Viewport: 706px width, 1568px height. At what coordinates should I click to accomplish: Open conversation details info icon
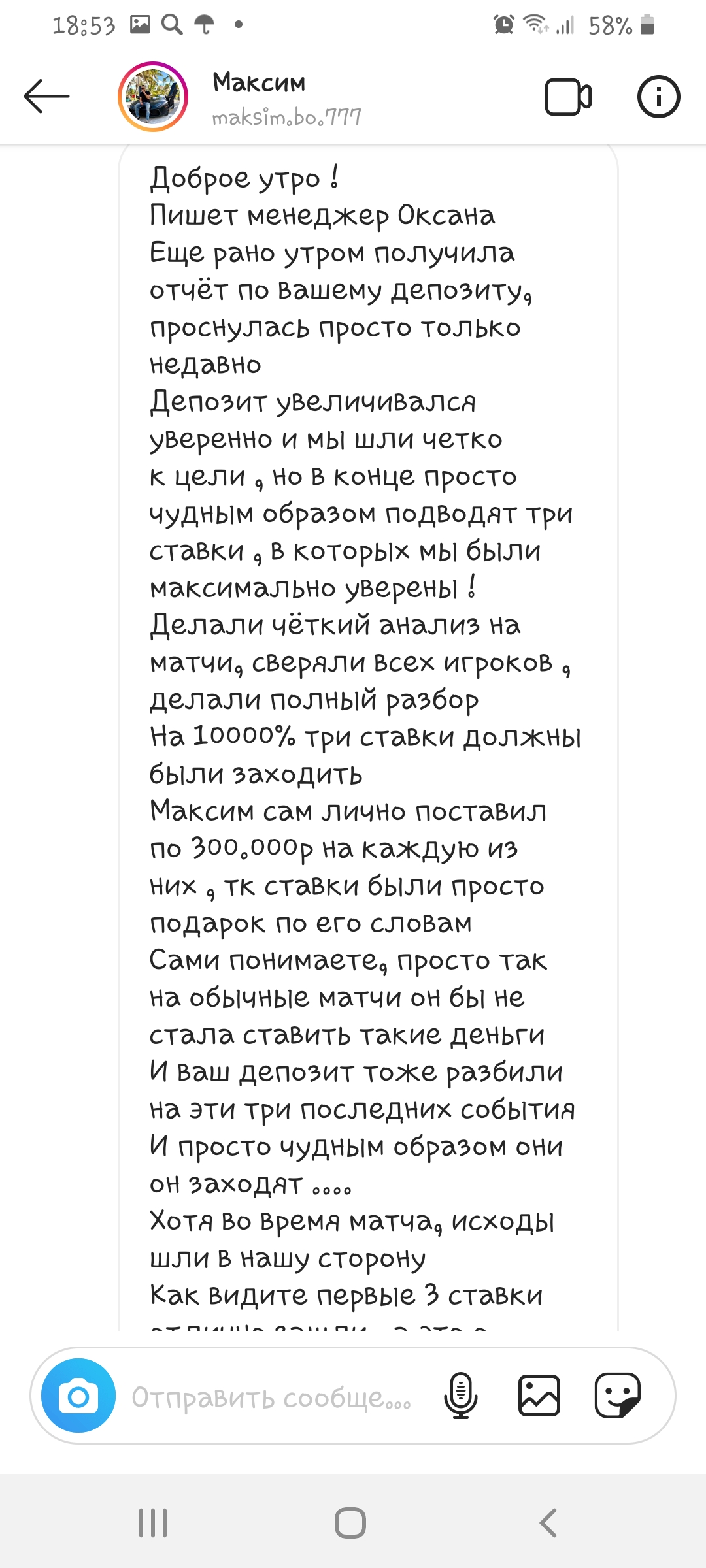tap(658, 97)
